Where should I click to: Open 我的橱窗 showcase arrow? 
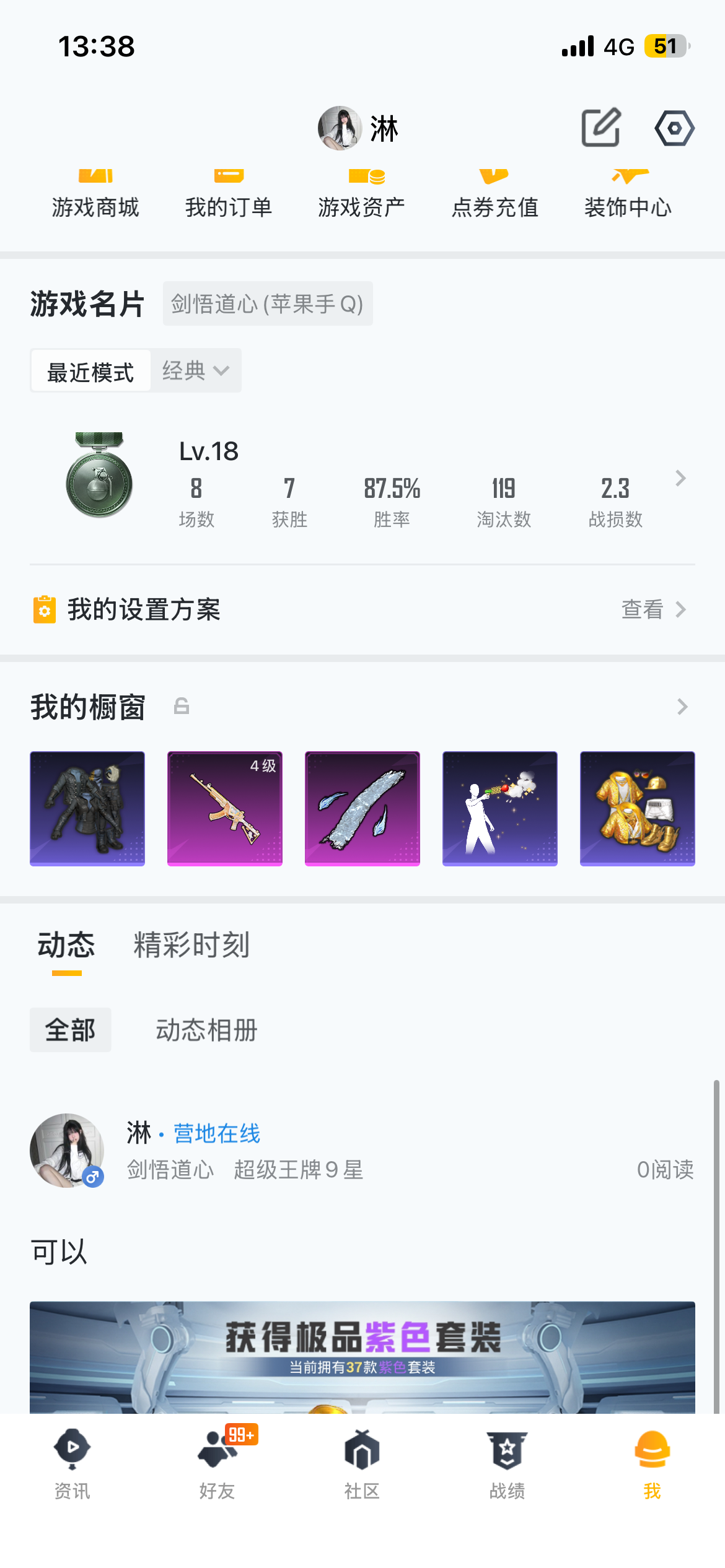pos(682,707)
